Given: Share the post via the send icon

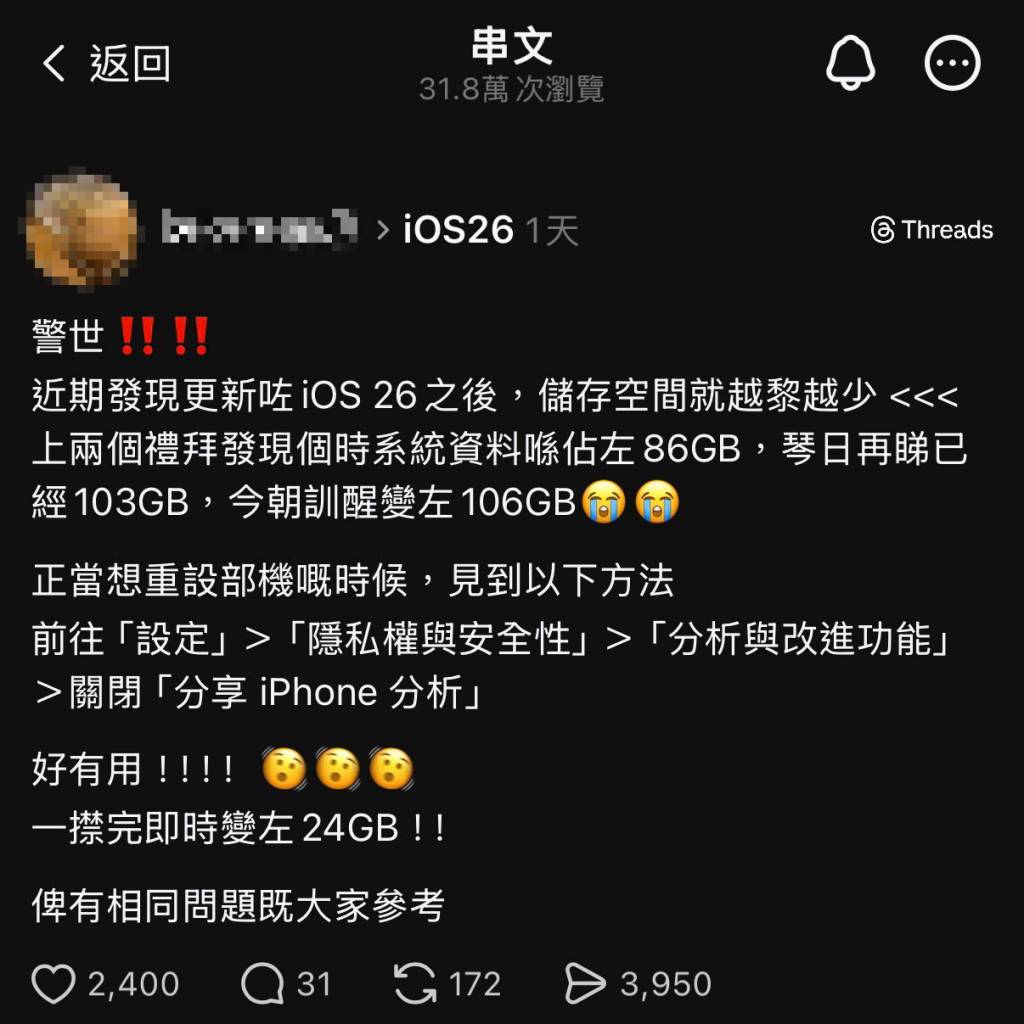Looking at the screenshot, I should [586, 984].
